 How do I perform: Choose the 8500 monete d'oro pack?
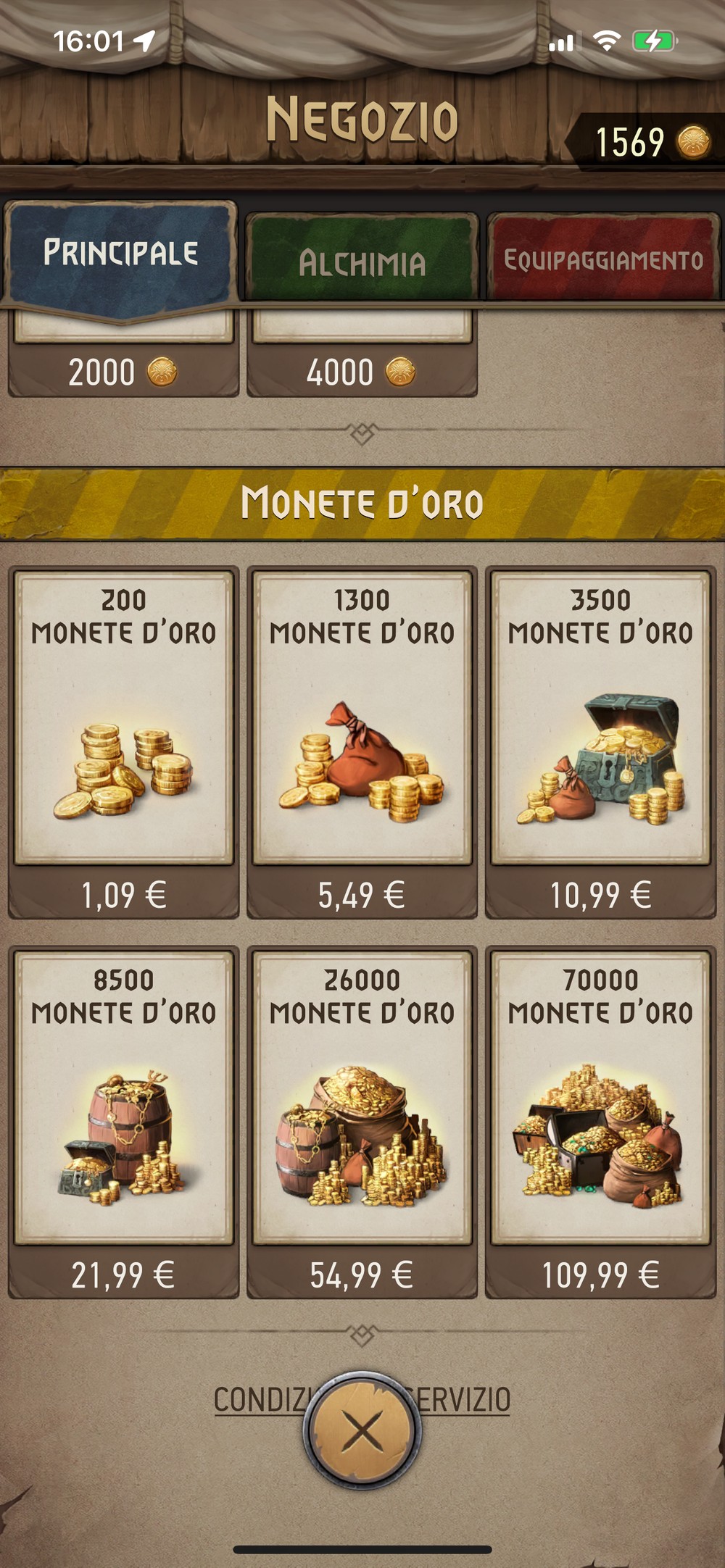pyautogui.click(x=123, y=1122)
